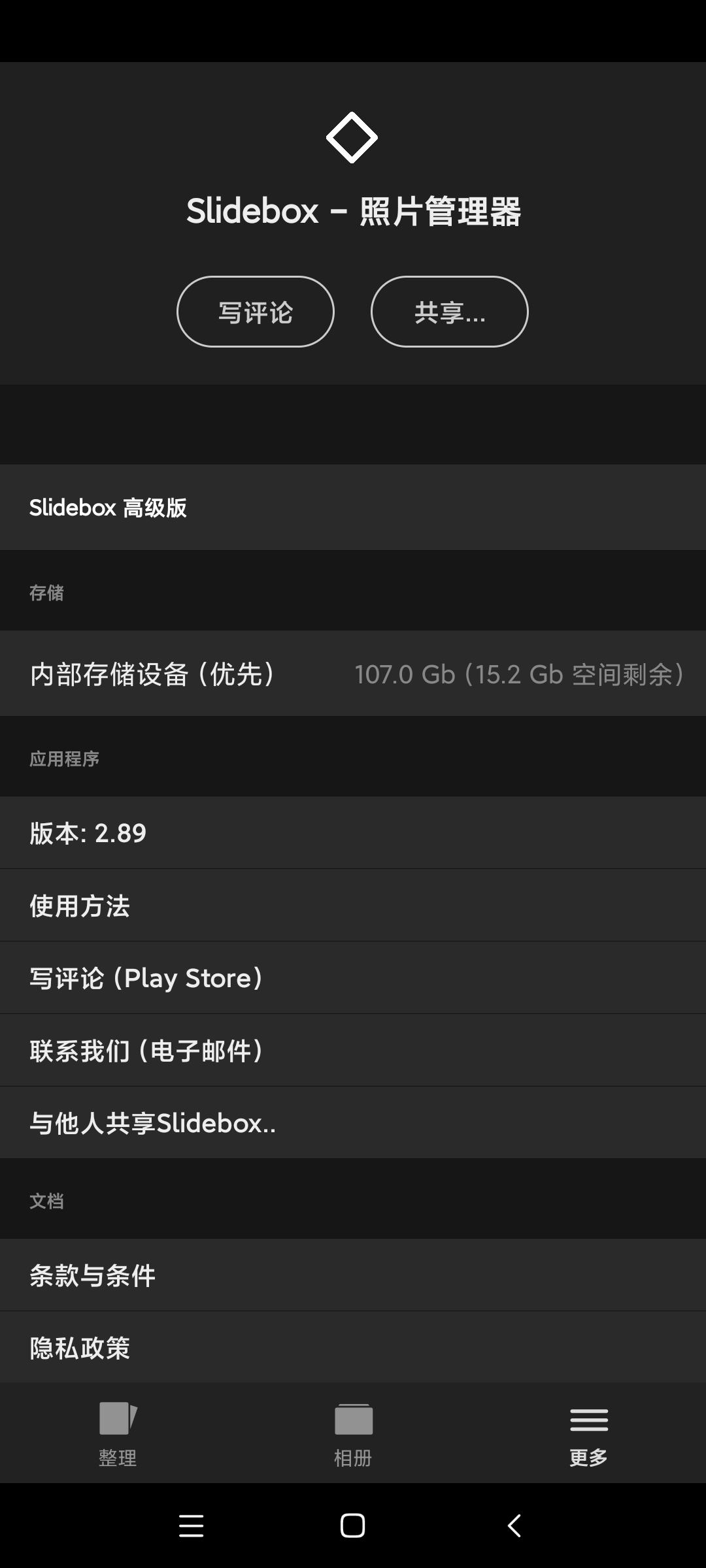The height and width of the screenshot is (1568, 706).
Task: Select 内部存储设备 (优先) storage row
Action: [353, 674]
